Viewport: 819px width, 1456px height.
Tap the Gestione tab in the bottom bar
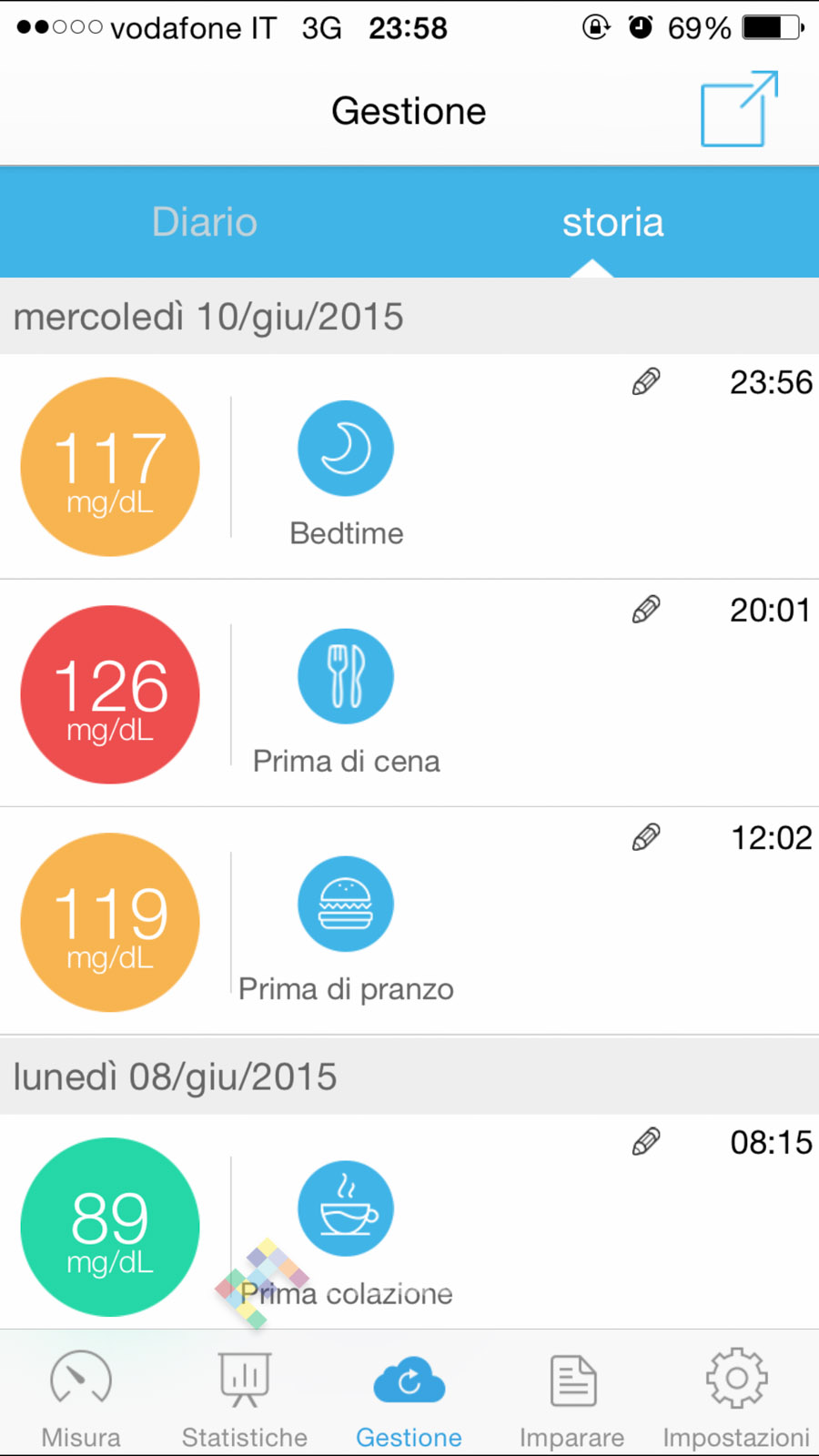(x=409, y=1399)
